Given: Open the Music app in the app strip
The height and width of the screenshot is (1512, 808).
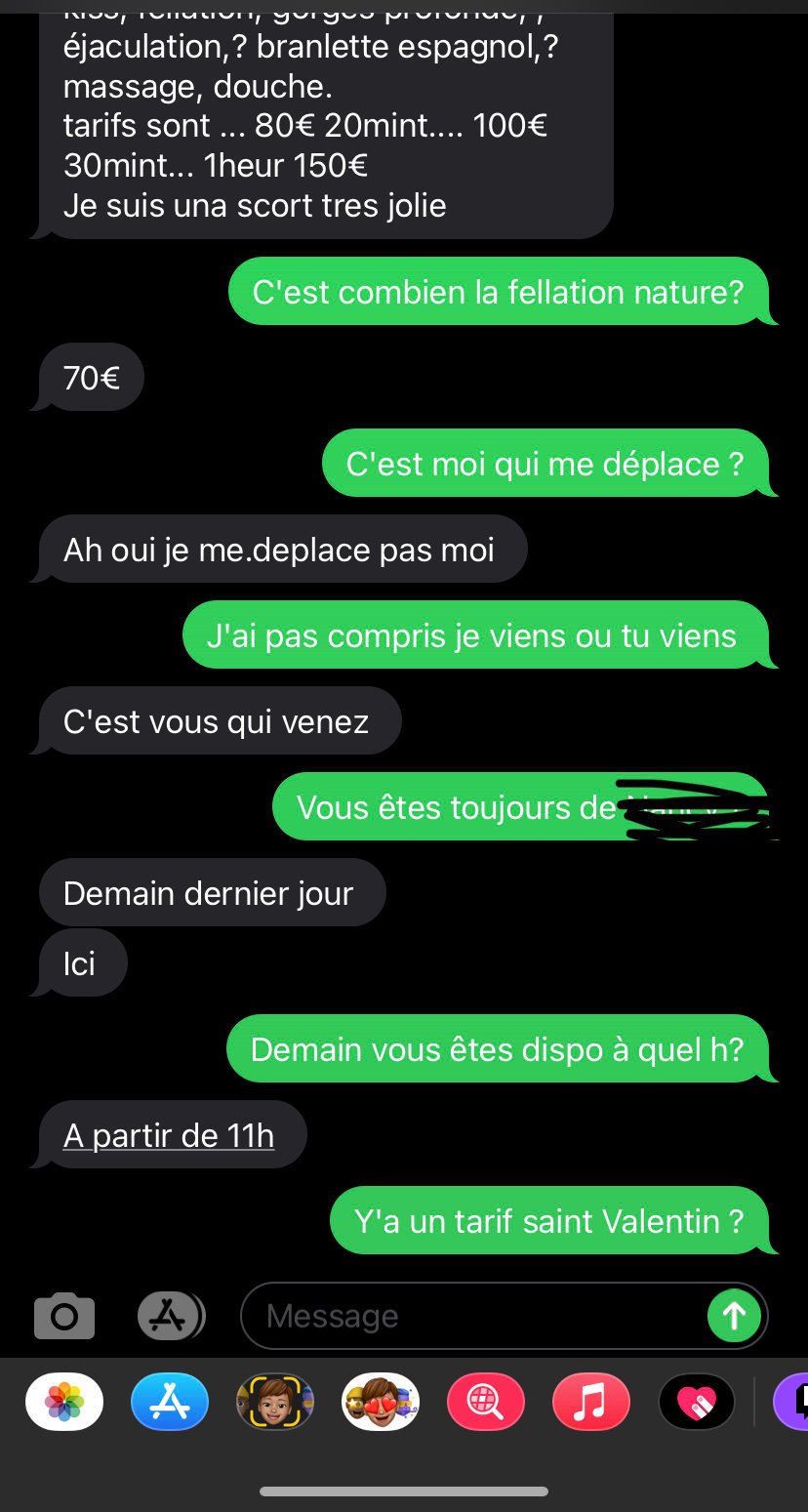Looking at the screenshot, I should pyautogui.click(x=591, y=1402).
